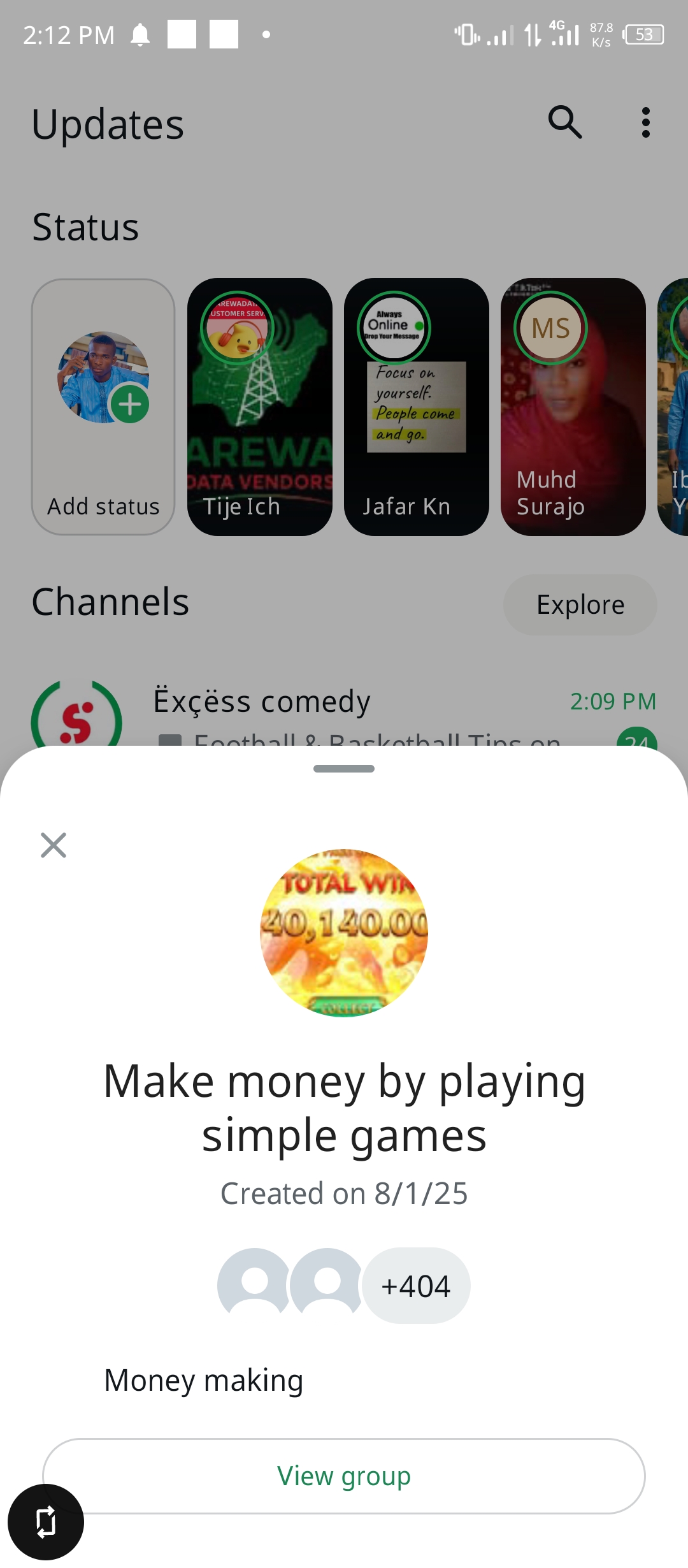View Jafar Kn's status
688x1568 pixels.
click(417, 407)
